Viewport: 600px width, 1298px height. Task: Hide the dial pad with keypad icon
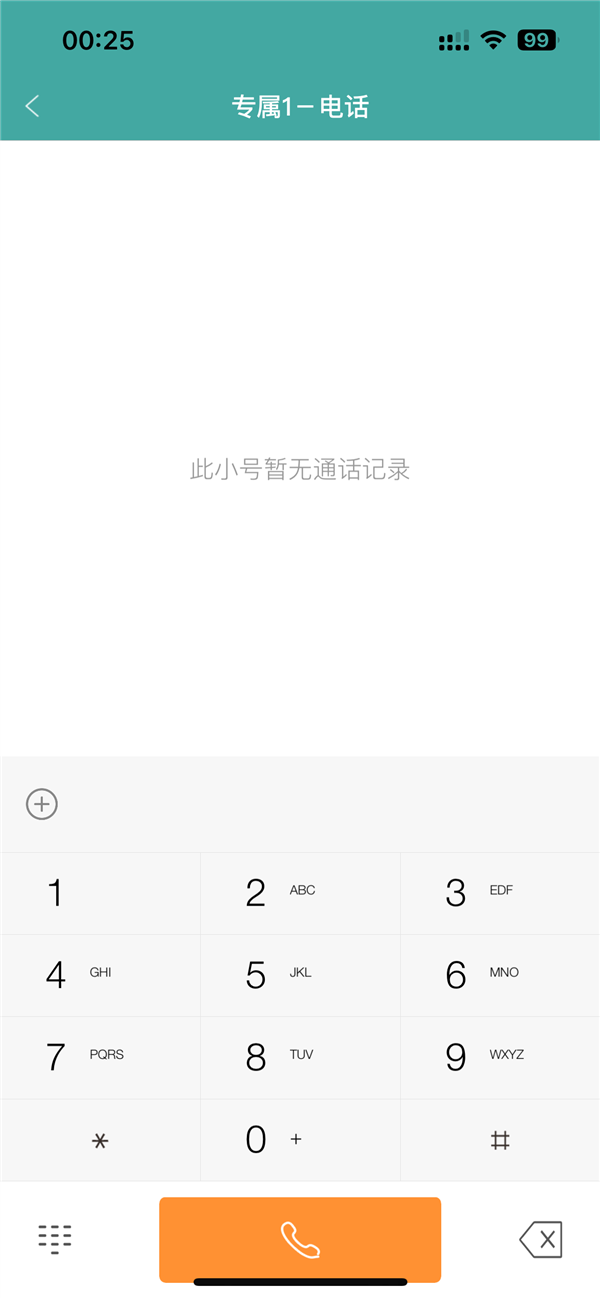pos(55,1239)
